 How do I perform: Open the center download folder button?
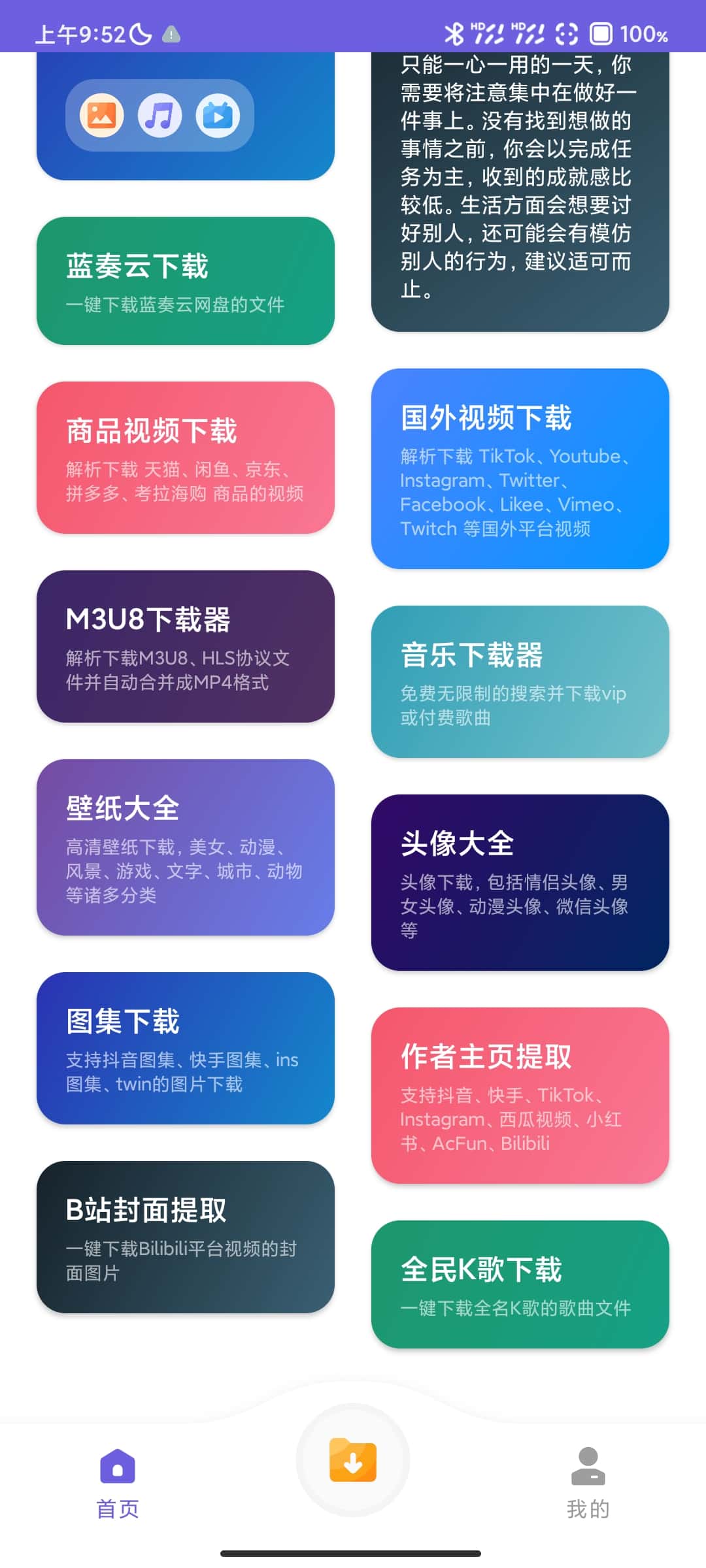353,1460
